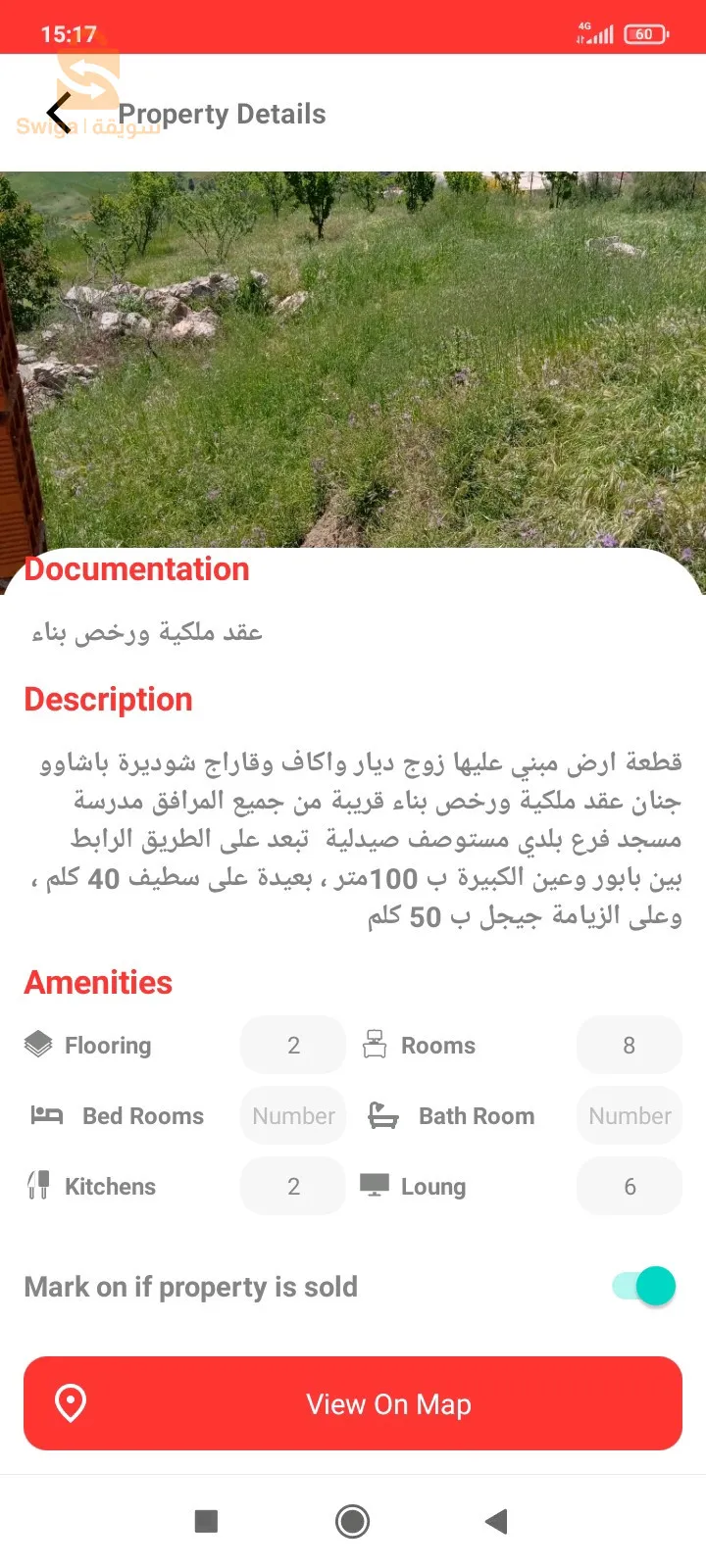Edit the Rooms number field
706x1568 pixels.
coord(630,1046)
